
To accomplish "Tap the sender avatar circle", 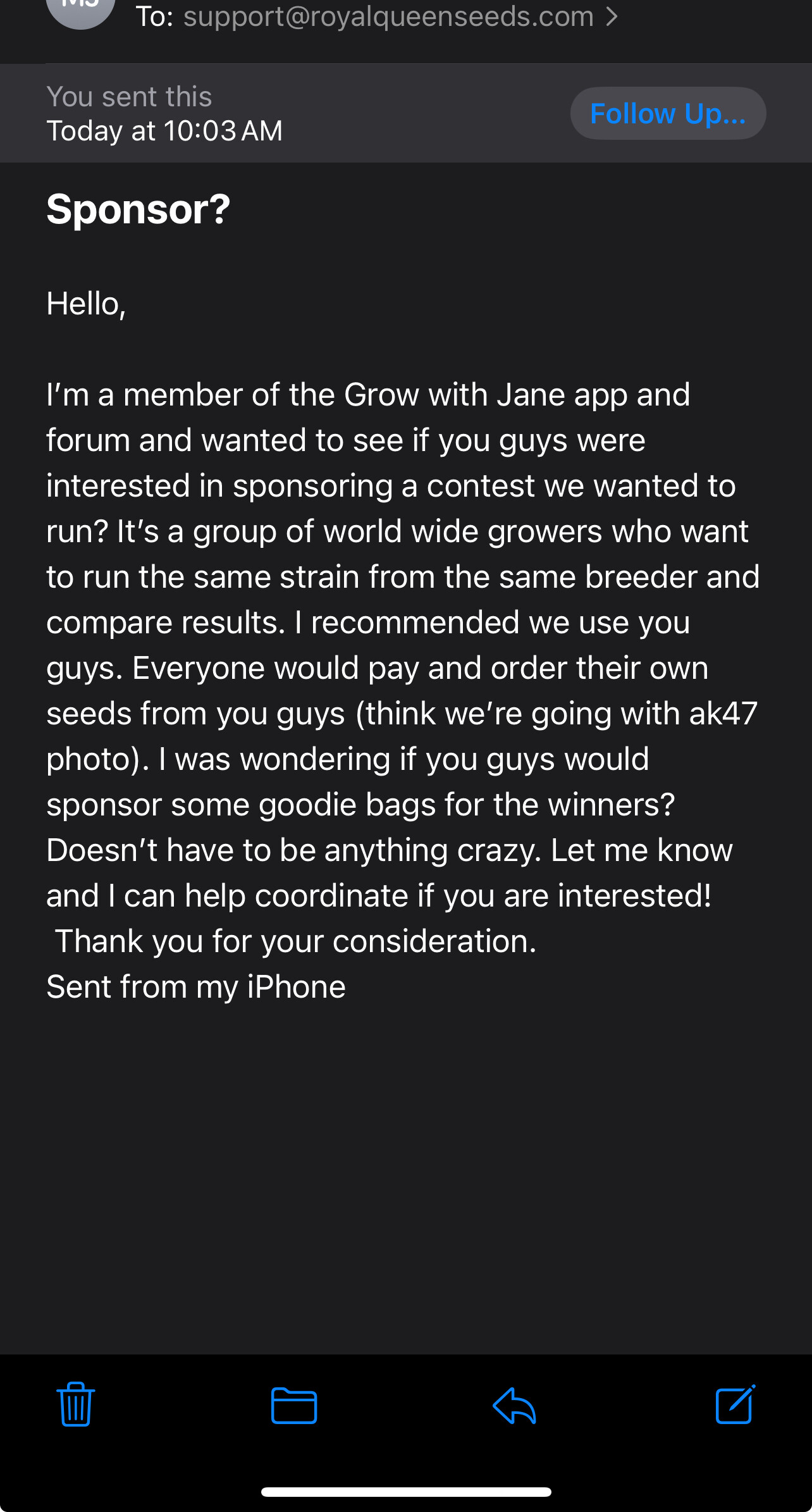I will (81, 9).
